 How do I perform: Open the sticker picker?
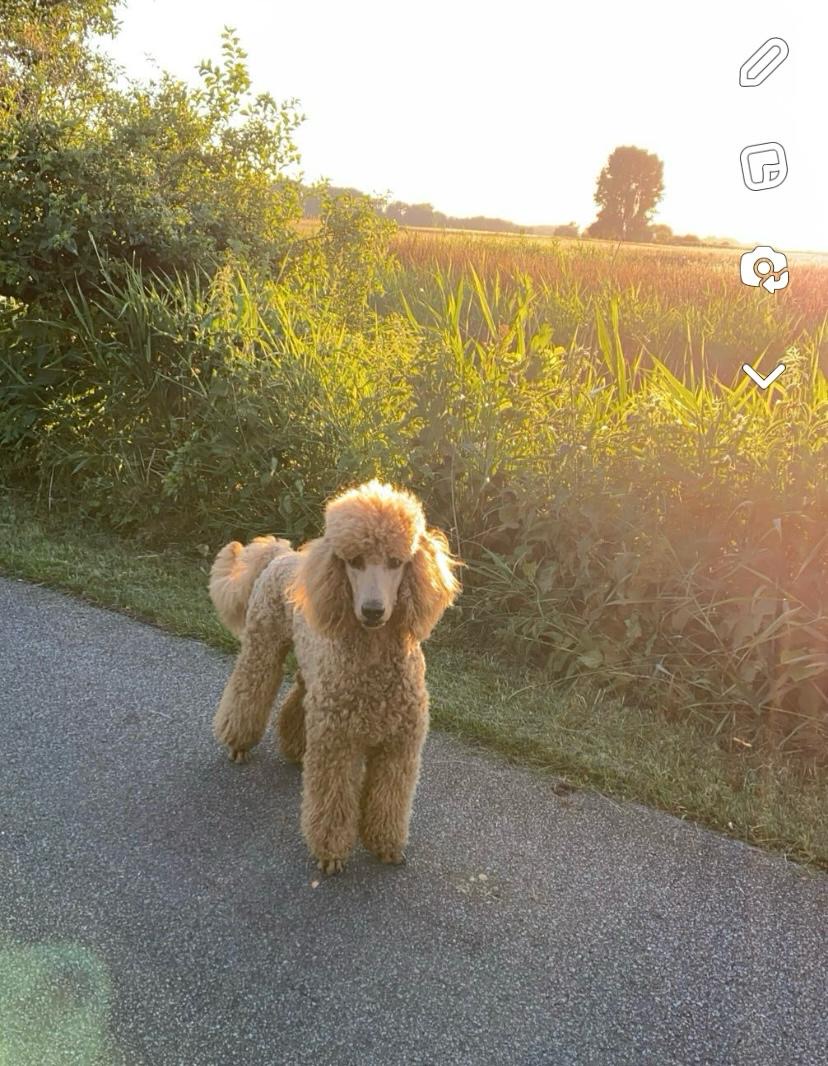coord(763,166)
